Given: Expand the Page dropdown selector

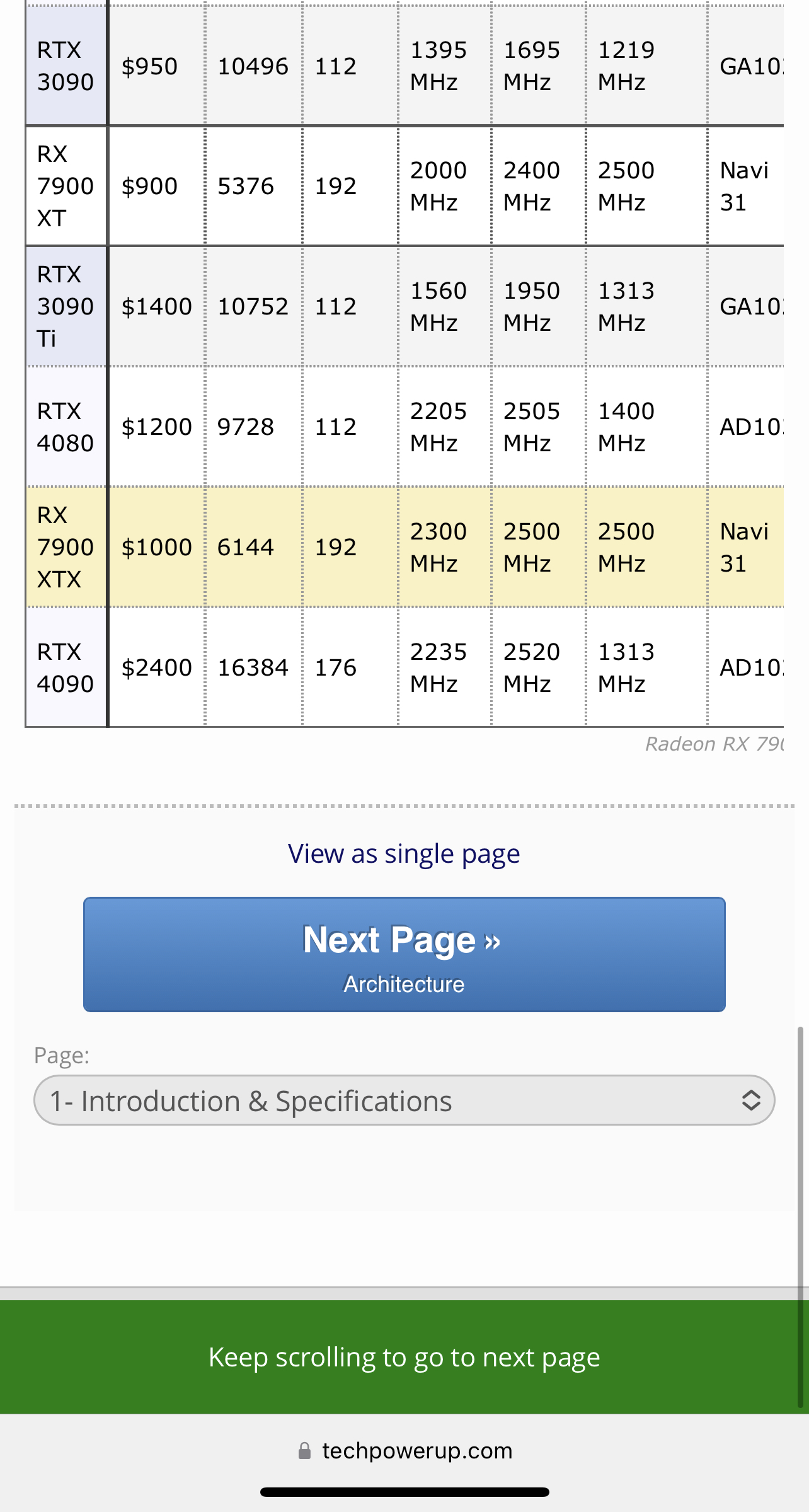Looking at the screenshot, I should 404,1100.
